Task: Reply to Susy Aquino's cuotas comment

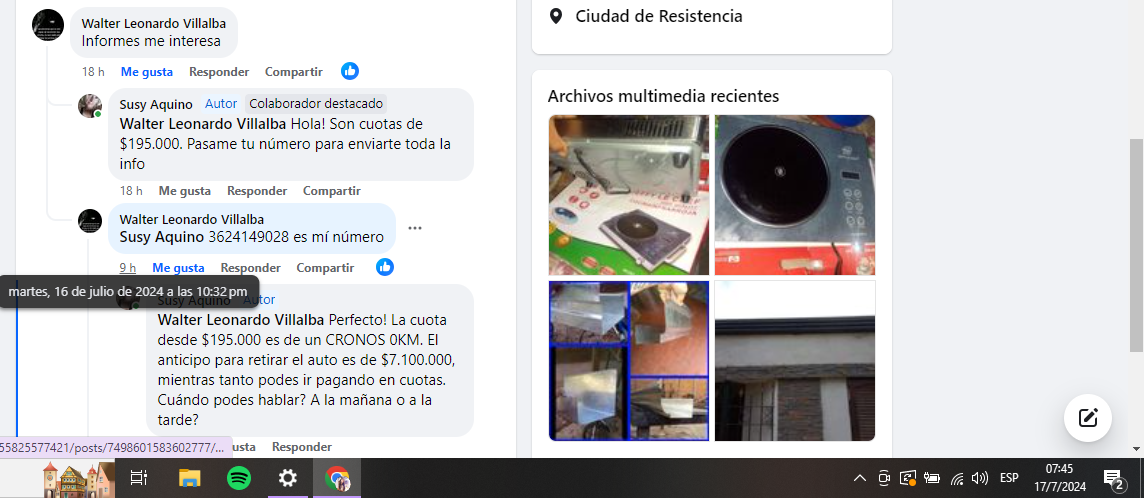Action: point(257,191)
